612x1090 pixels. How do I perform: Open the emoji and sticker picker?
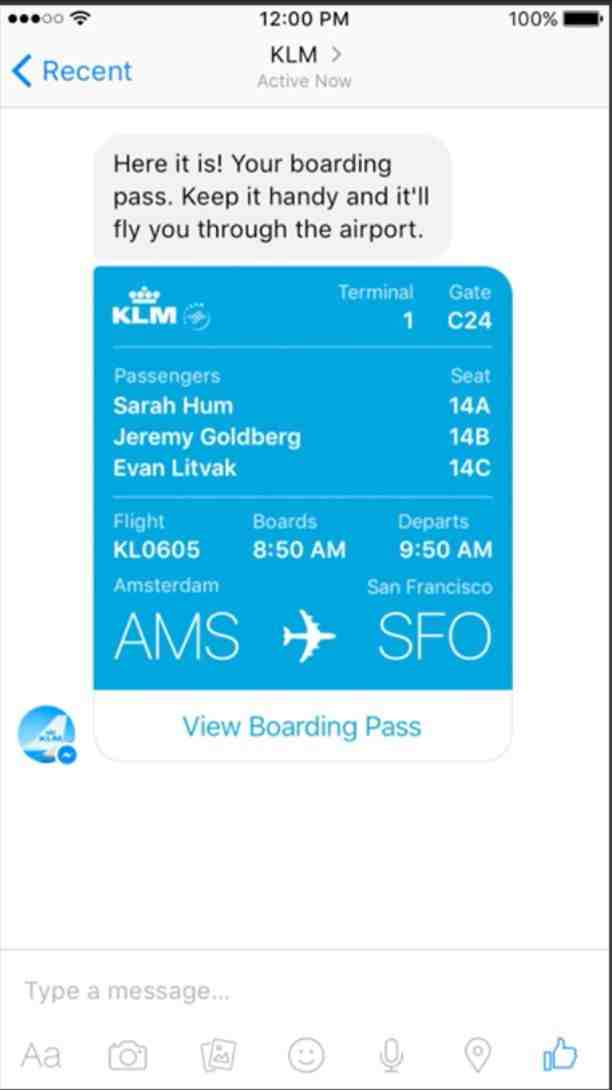coord(306,1057)
